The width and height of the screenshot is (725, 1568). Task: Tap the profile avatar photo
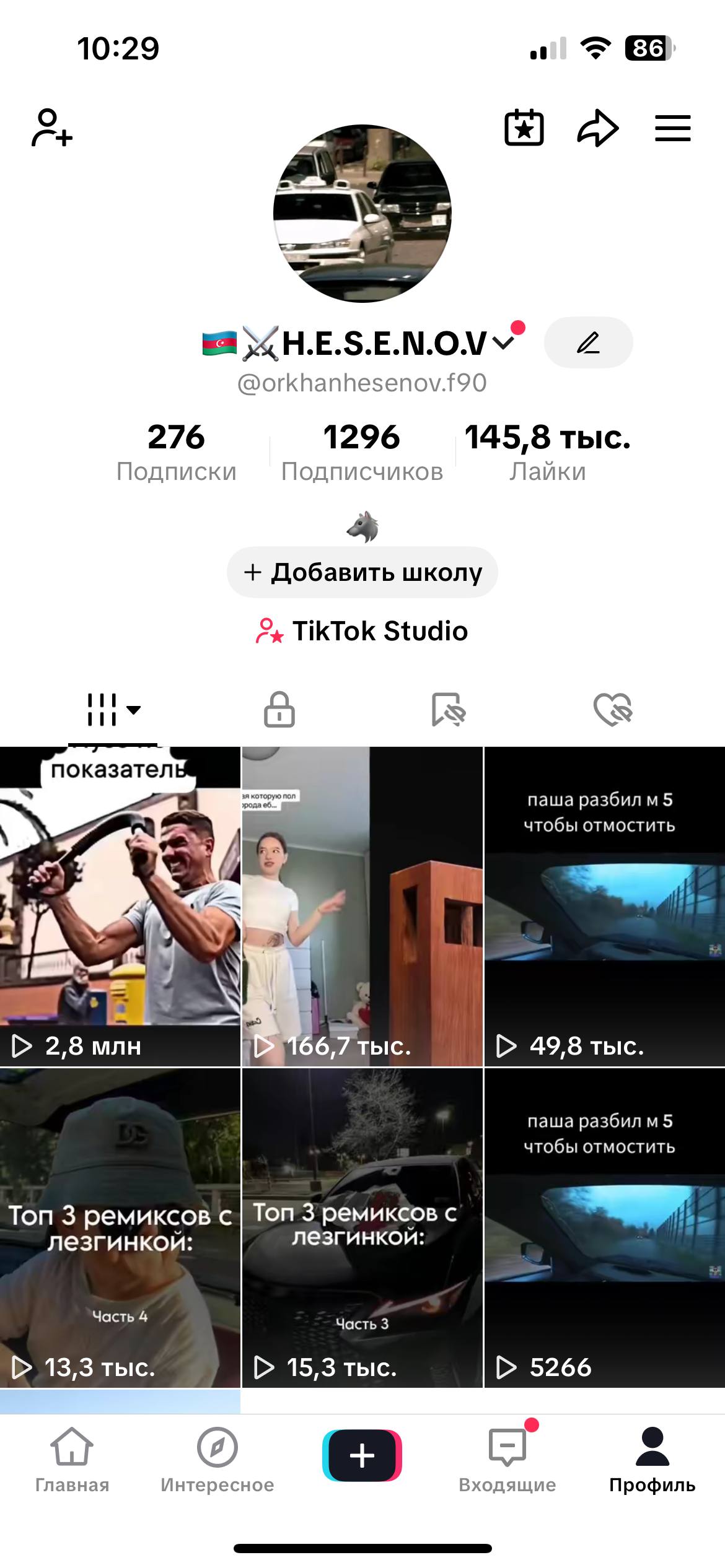click(362, 214)
